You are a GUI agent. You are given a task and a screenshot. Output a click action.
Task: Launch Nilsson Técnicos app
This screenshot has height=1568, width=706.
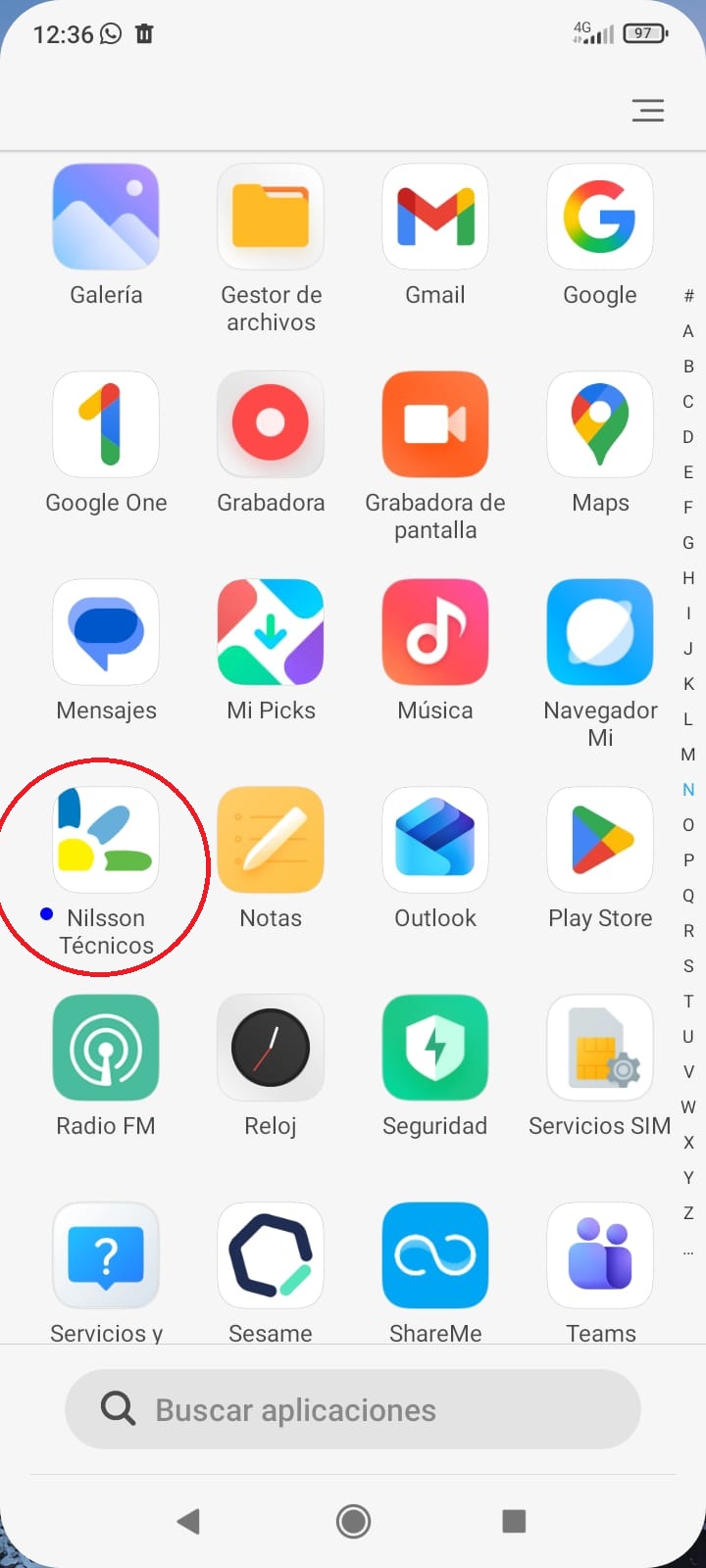tap(106, 840)
